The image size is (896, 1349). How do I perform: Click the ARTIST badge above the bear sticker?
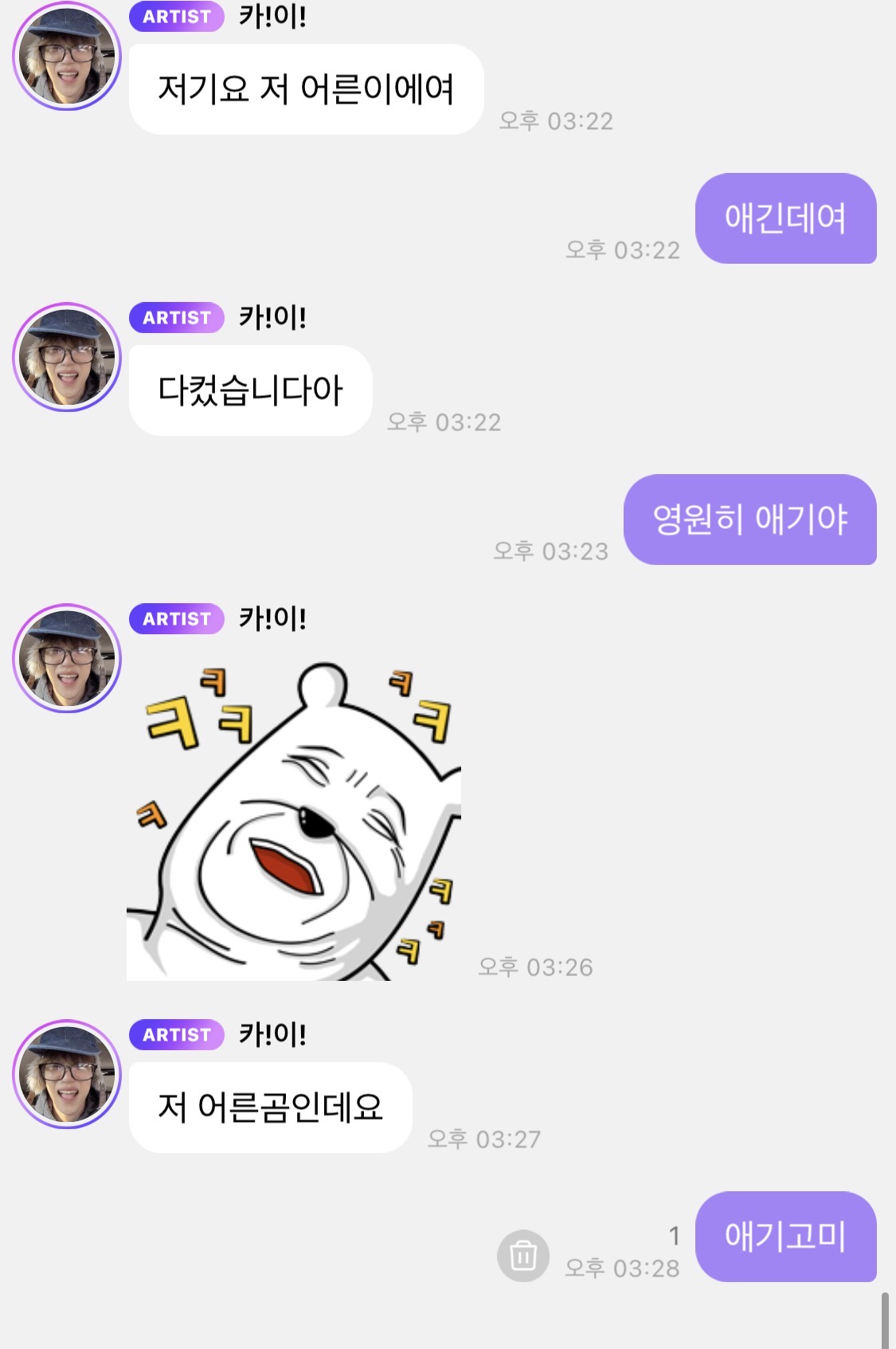tap(176, 618)
